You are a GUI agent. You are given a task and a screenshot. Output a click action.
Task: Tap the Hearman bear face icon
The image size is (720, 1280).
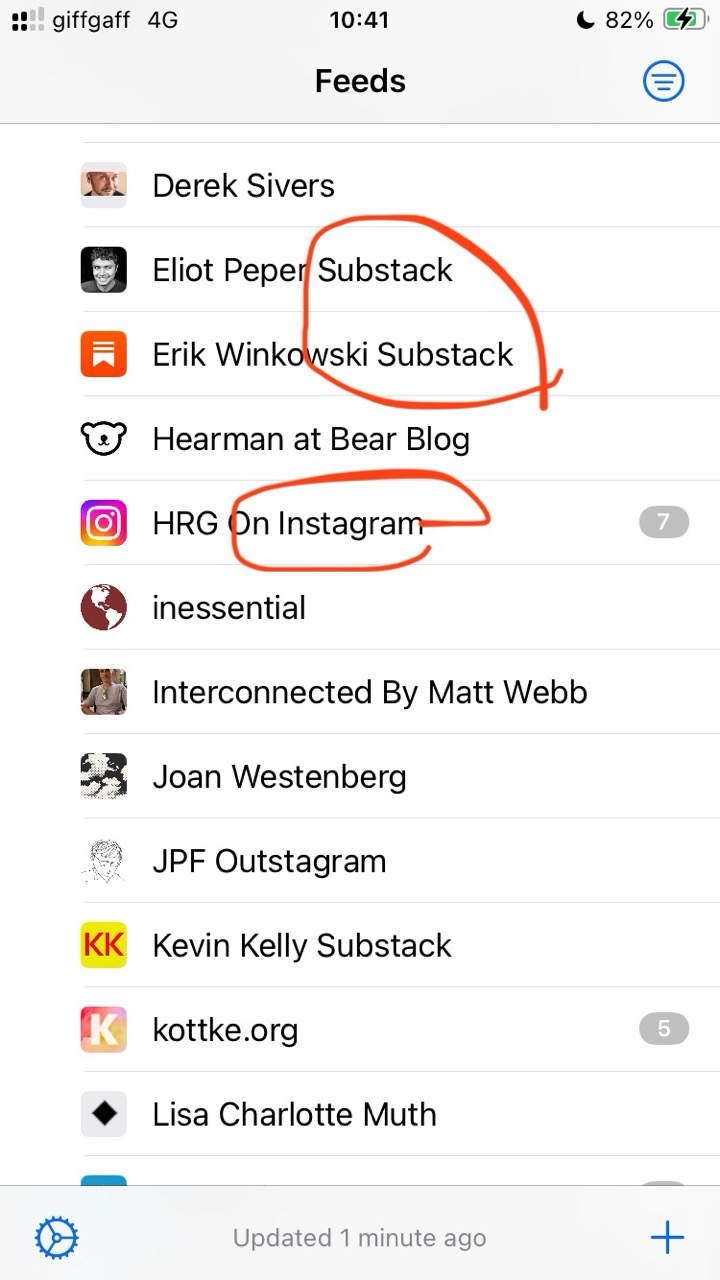[x=103, y=438]
